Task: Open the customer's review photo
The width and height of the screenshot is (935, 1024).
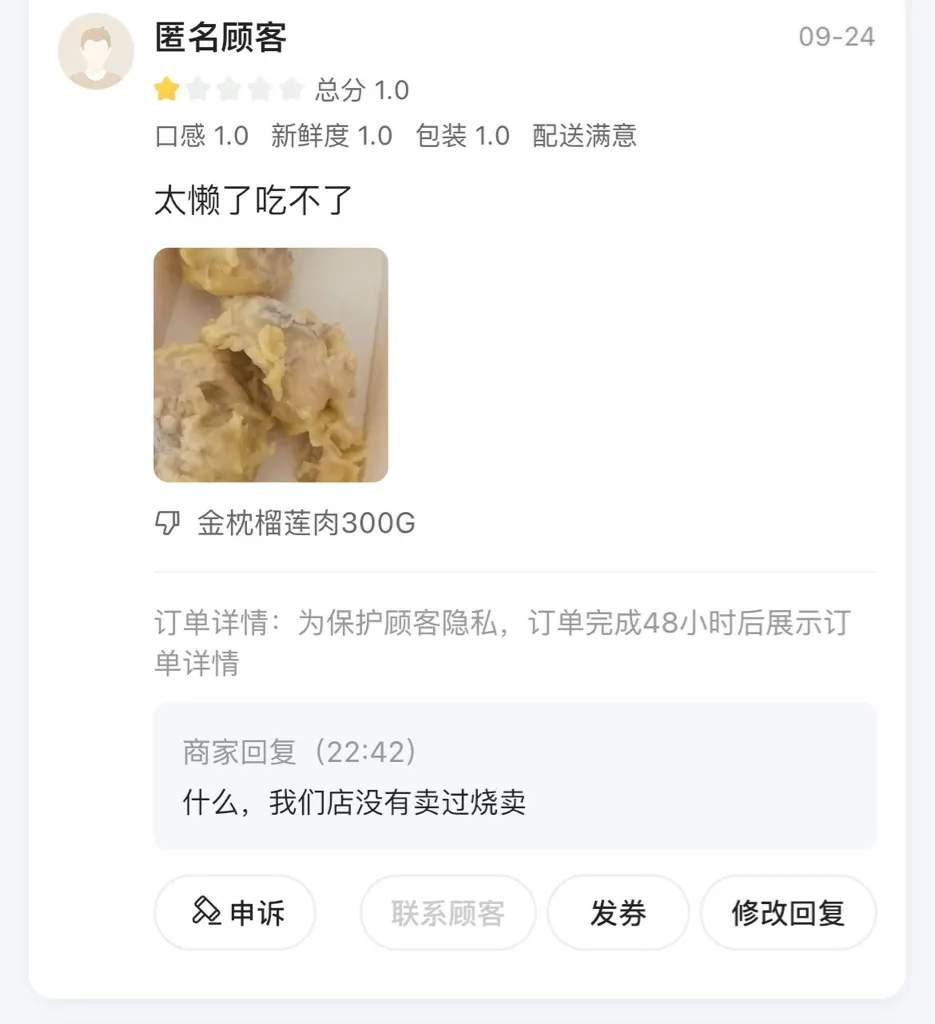Action: click(270, 365)
